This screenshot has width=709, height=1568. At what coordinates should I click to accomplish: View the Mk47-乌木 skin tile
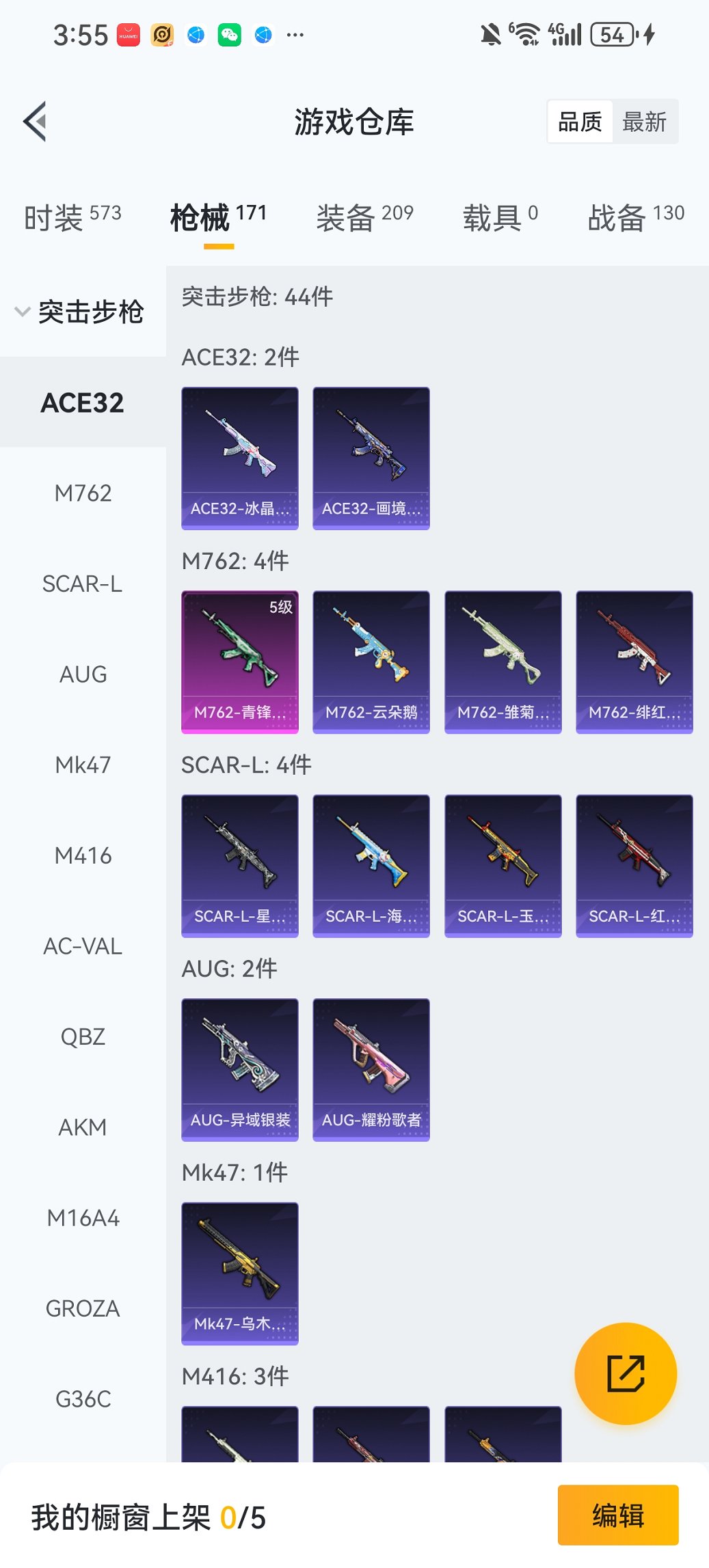tap(240, 1273)
